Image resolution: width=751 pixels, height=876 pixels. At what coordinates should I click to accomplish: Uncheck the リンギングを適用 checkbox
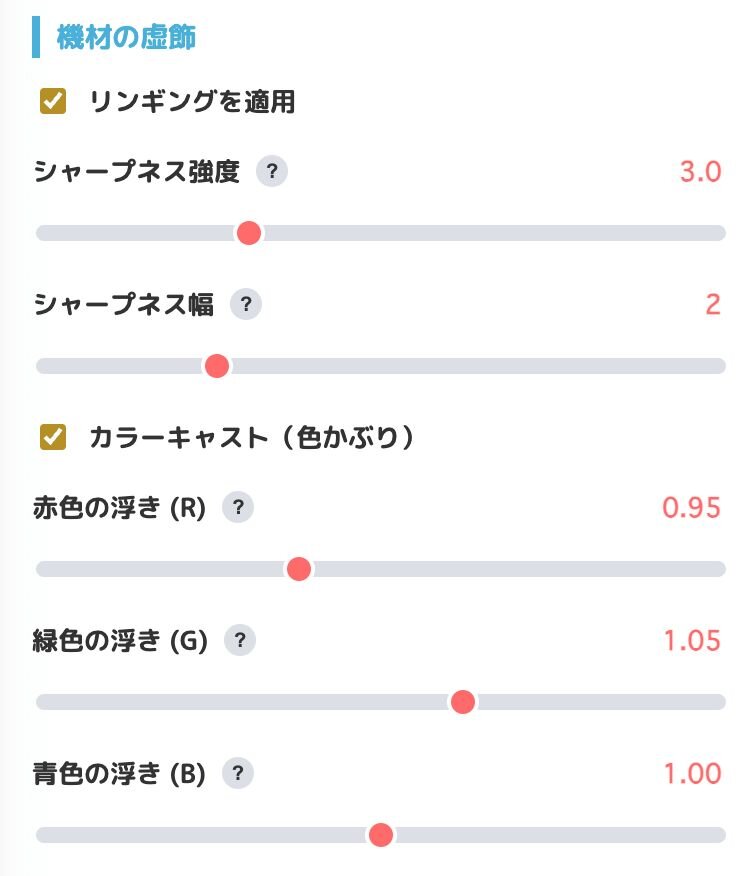53,102
